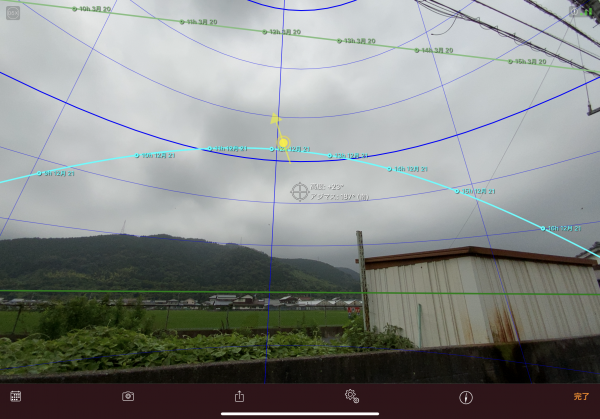Share the current sun path view
This screenshot has height=419, width=600.
tap(240, 396)
